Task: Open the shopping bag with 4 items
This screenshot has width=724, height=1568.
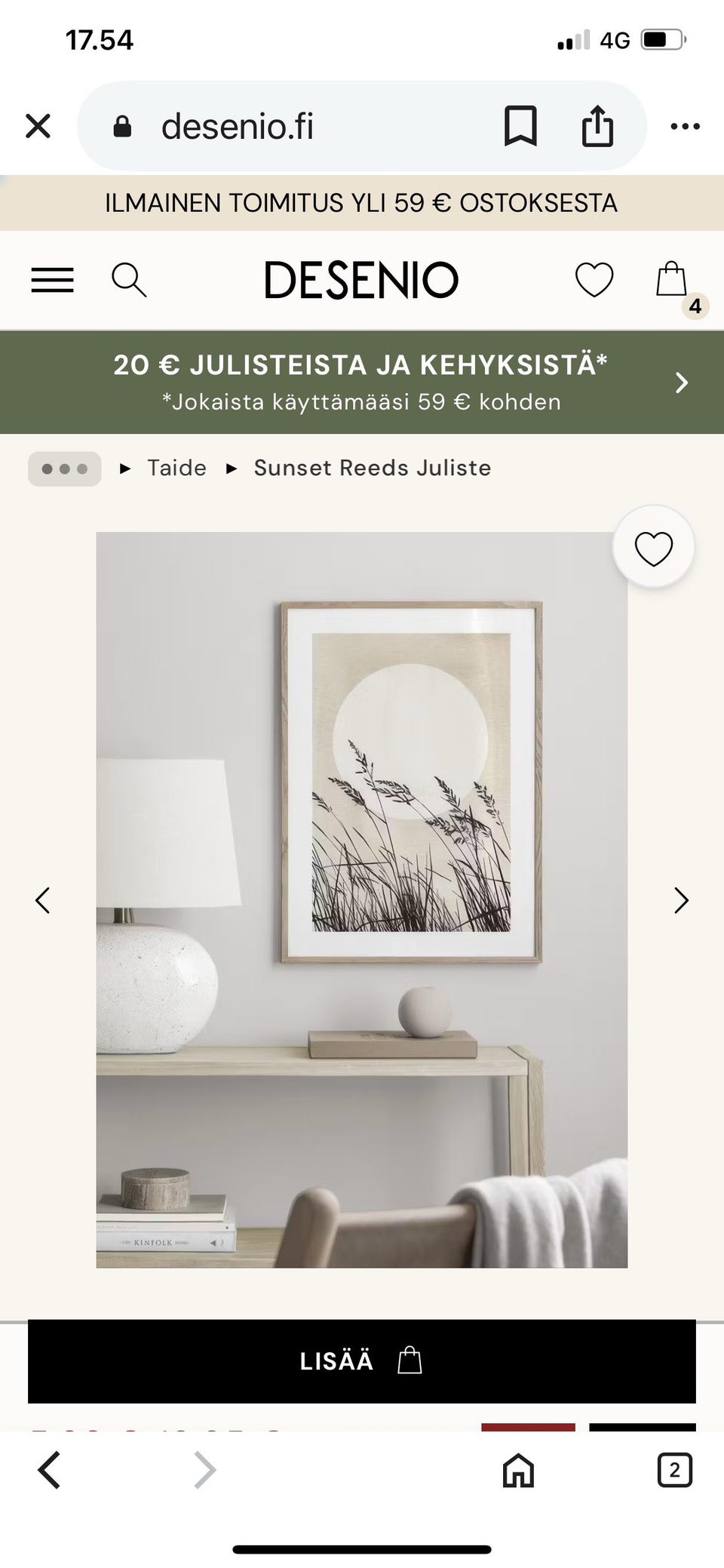Action: click(x=673, y=281)
